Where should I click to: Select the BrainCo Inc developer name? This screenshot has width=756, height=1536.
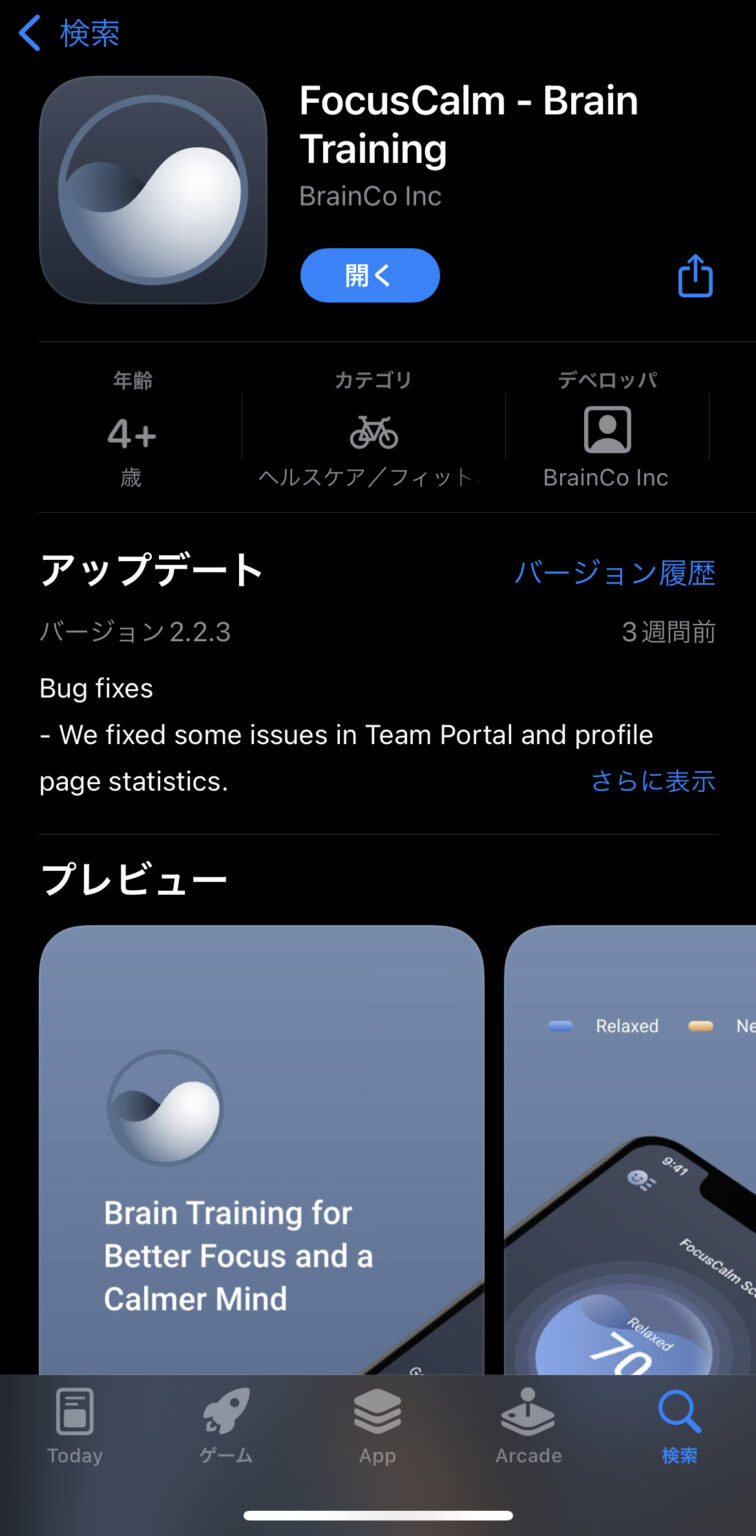coord(370,196)
